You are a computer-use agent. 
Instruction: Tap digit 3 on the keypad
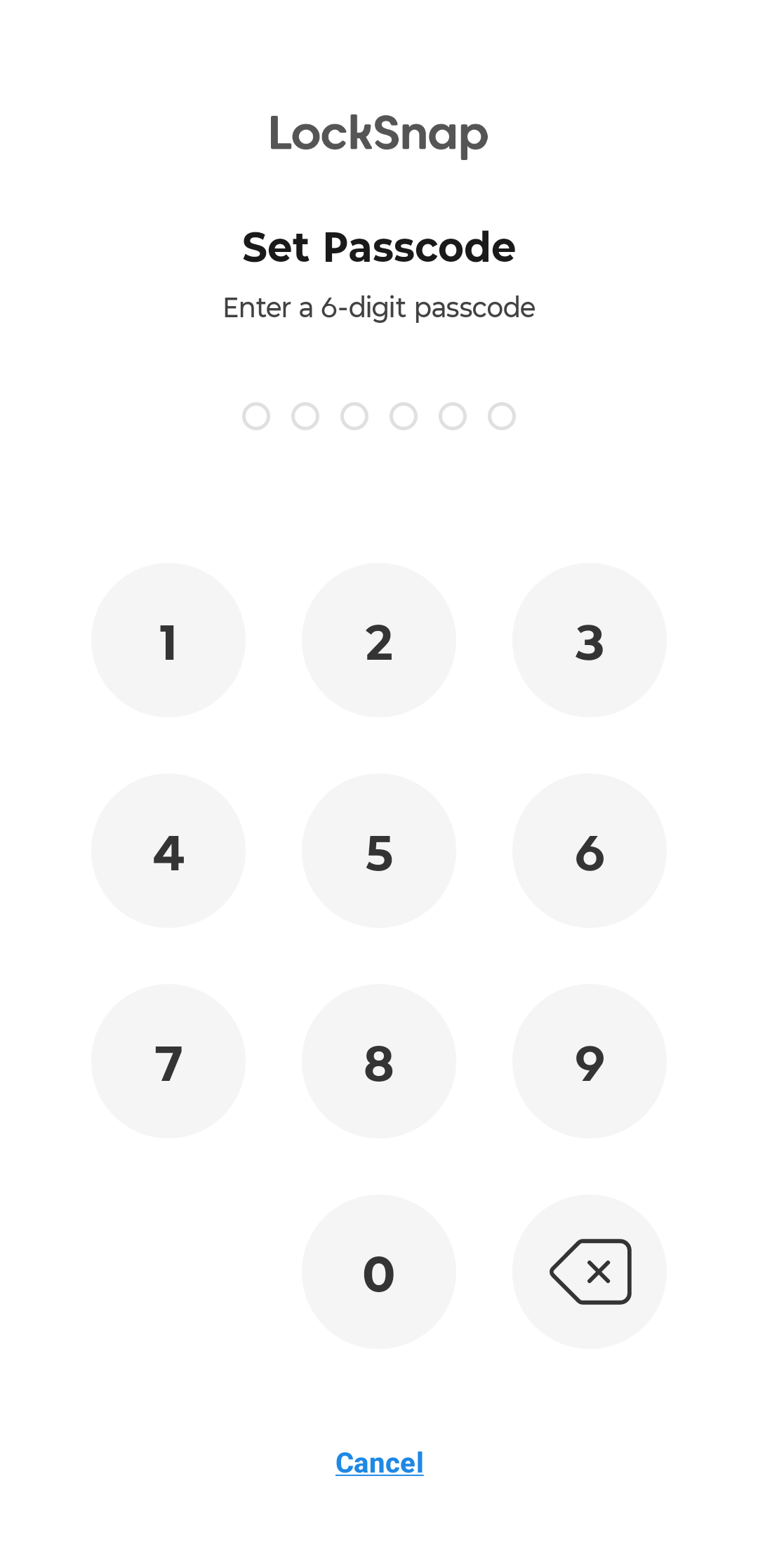[x=590, y=640]
